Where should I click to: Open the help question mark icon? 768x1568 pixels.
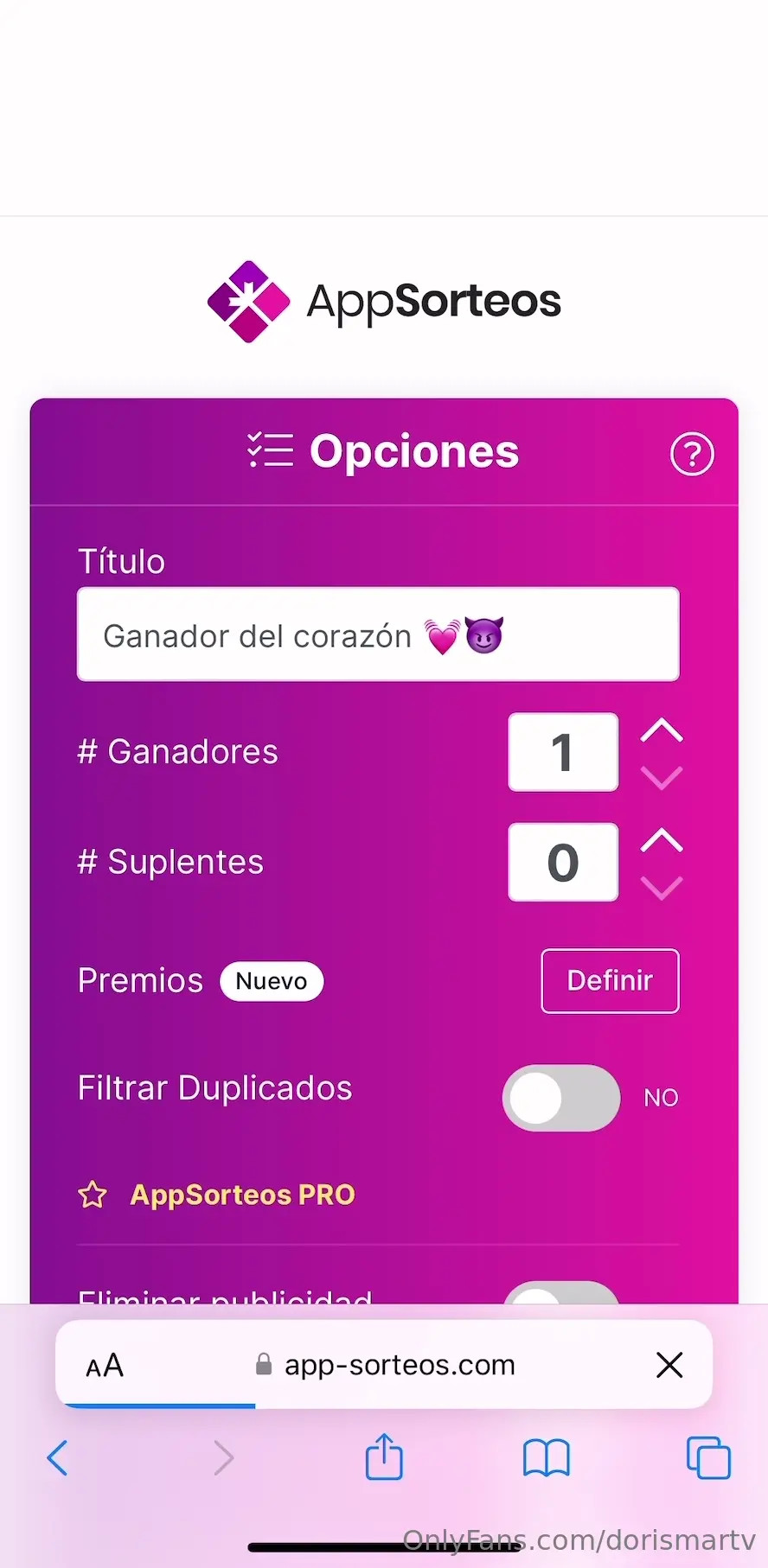tap(692, 454)
